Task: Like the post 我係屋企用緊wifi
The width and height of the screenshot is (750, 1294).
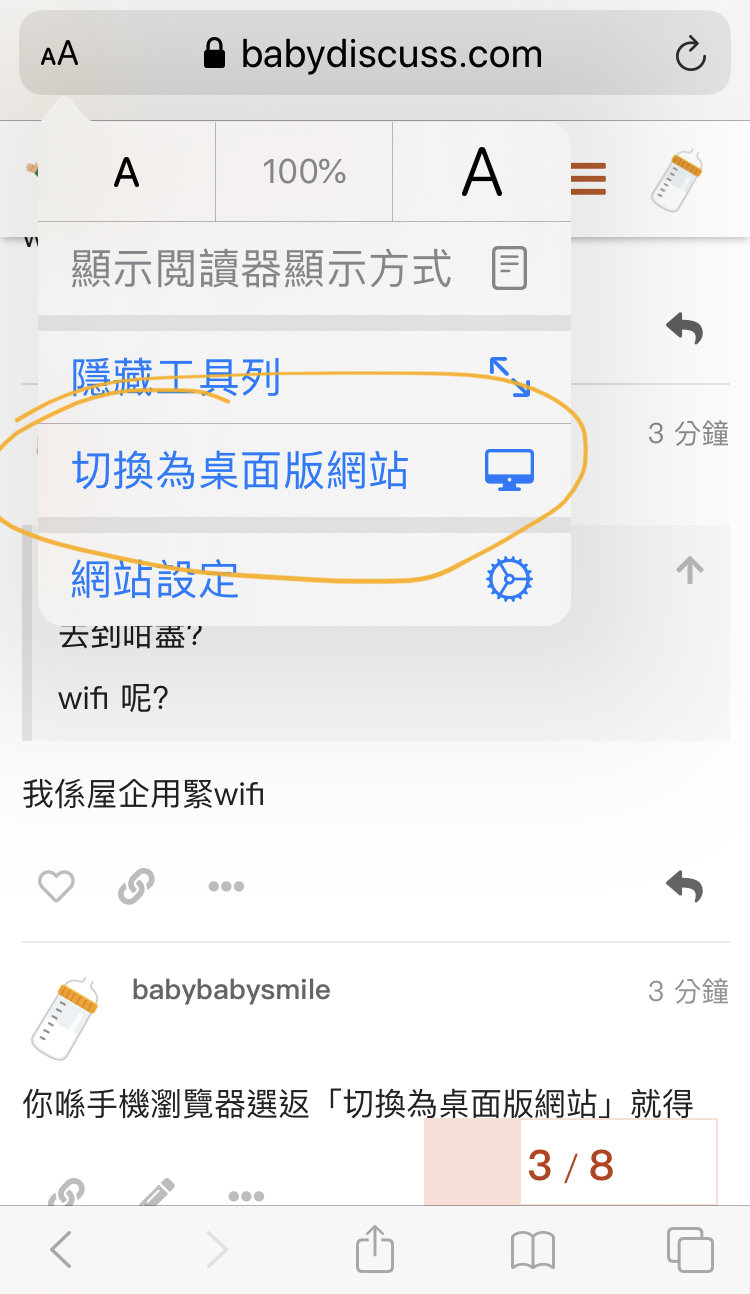Action: [56, 886]
